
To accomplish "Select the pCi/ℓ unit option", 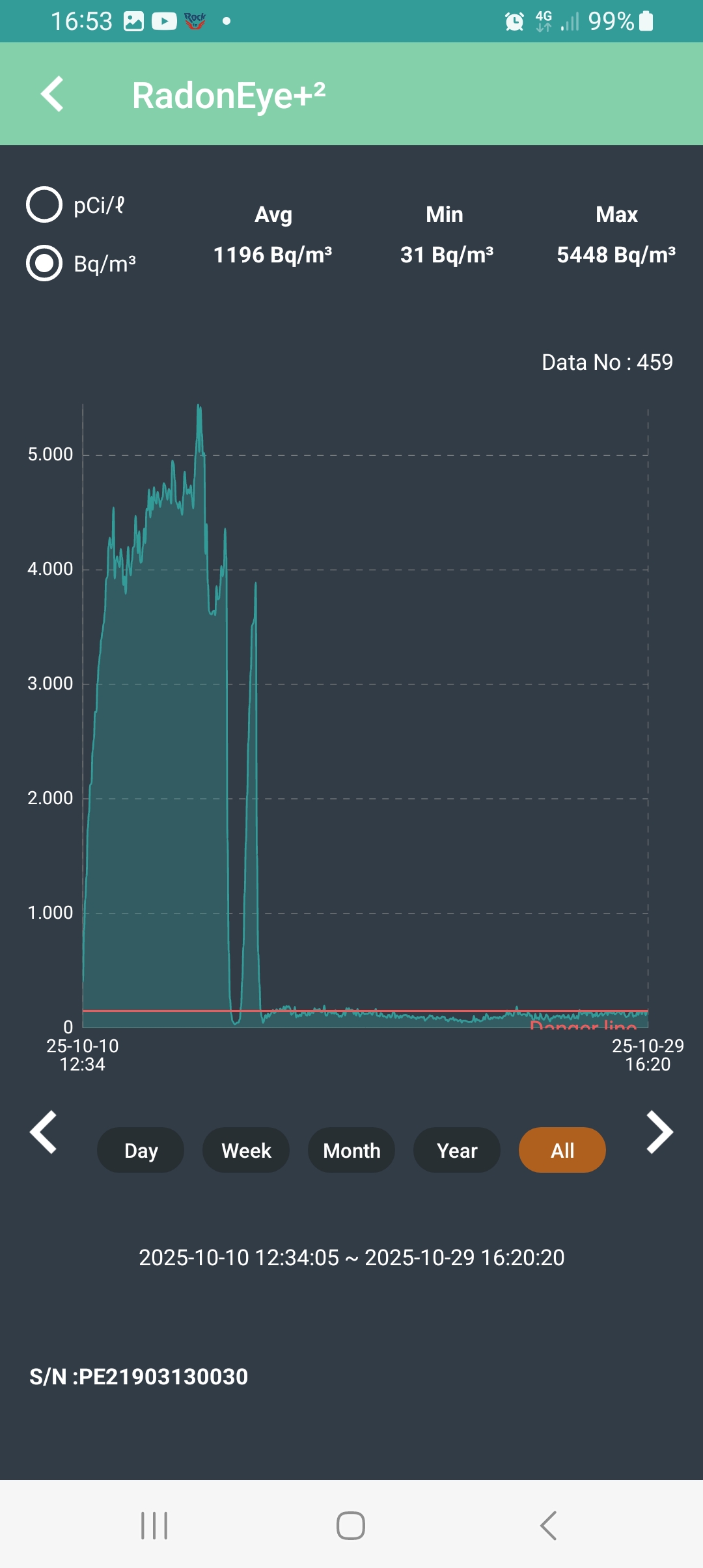I will 44,205.
